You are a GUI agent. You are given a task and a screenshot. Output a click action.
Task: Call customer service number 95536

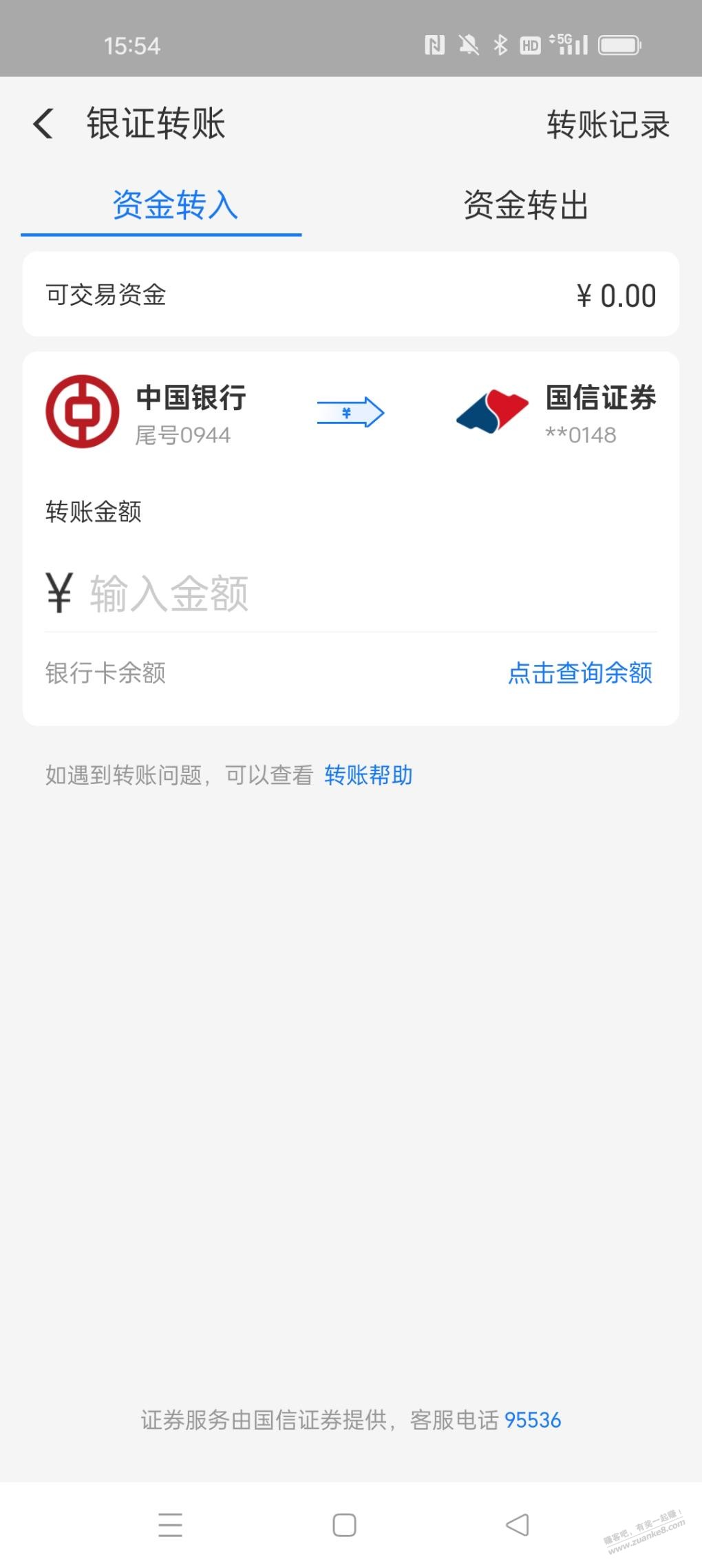pyautogui.click(x=533, y=1420)
